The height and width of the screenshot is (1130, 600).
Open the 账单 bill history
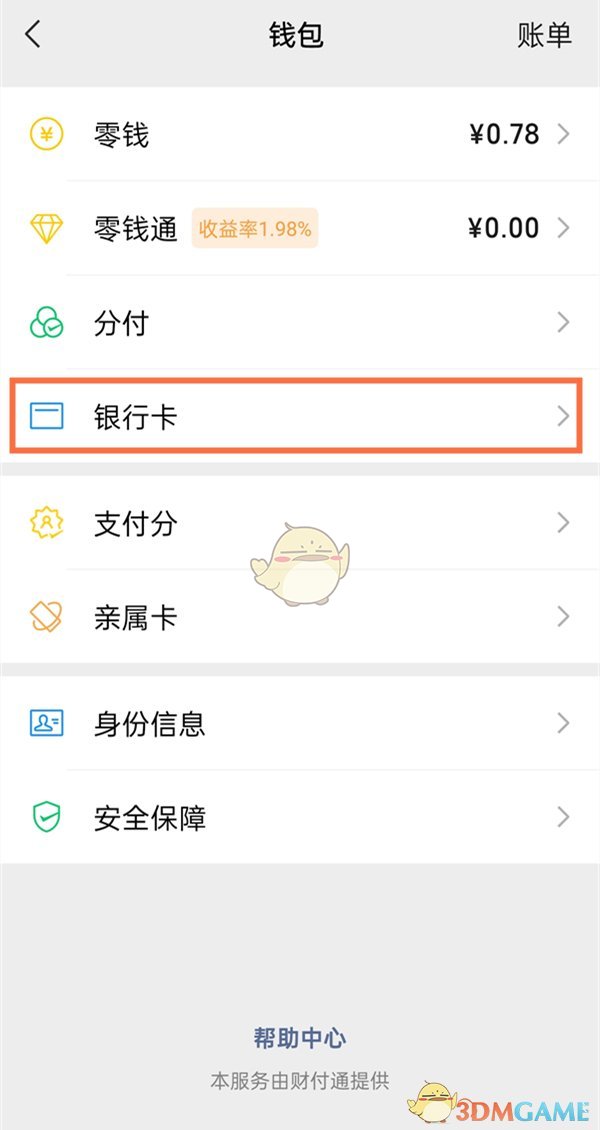point(544,35)
